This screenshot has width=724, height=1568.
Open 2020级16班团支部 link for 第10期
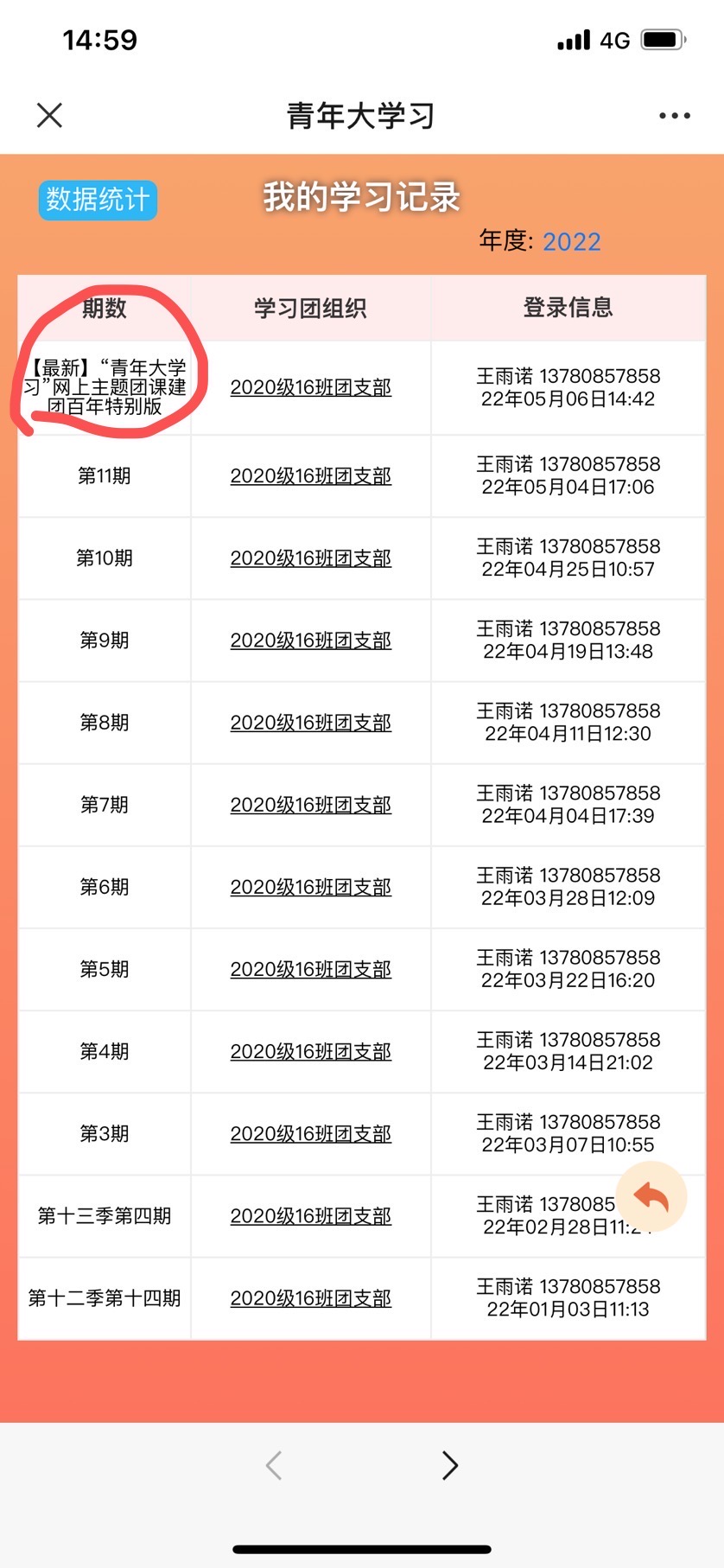[310, 558]
